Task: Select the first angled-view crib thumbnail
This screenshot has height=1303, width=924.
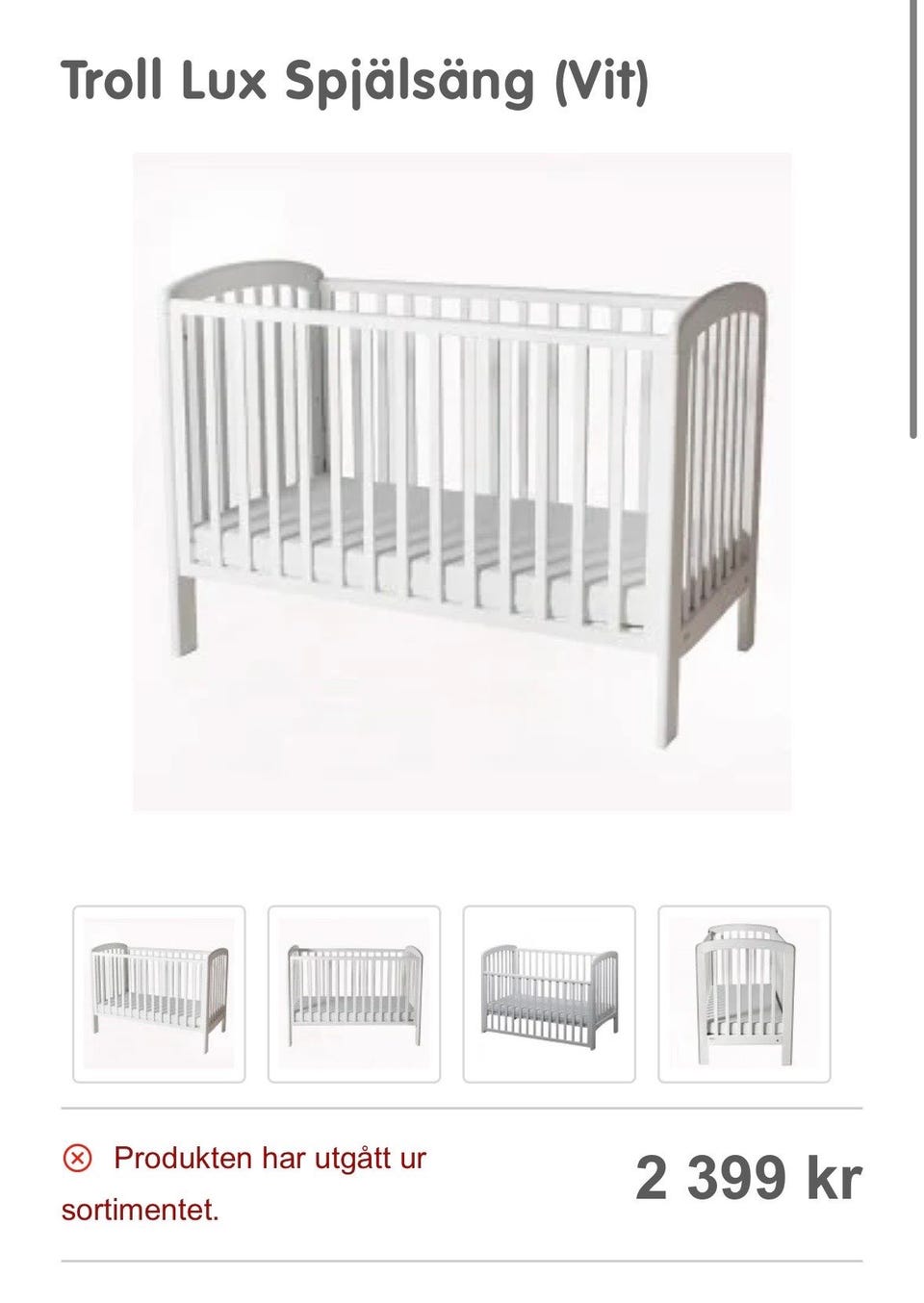Action: [159, 994]
